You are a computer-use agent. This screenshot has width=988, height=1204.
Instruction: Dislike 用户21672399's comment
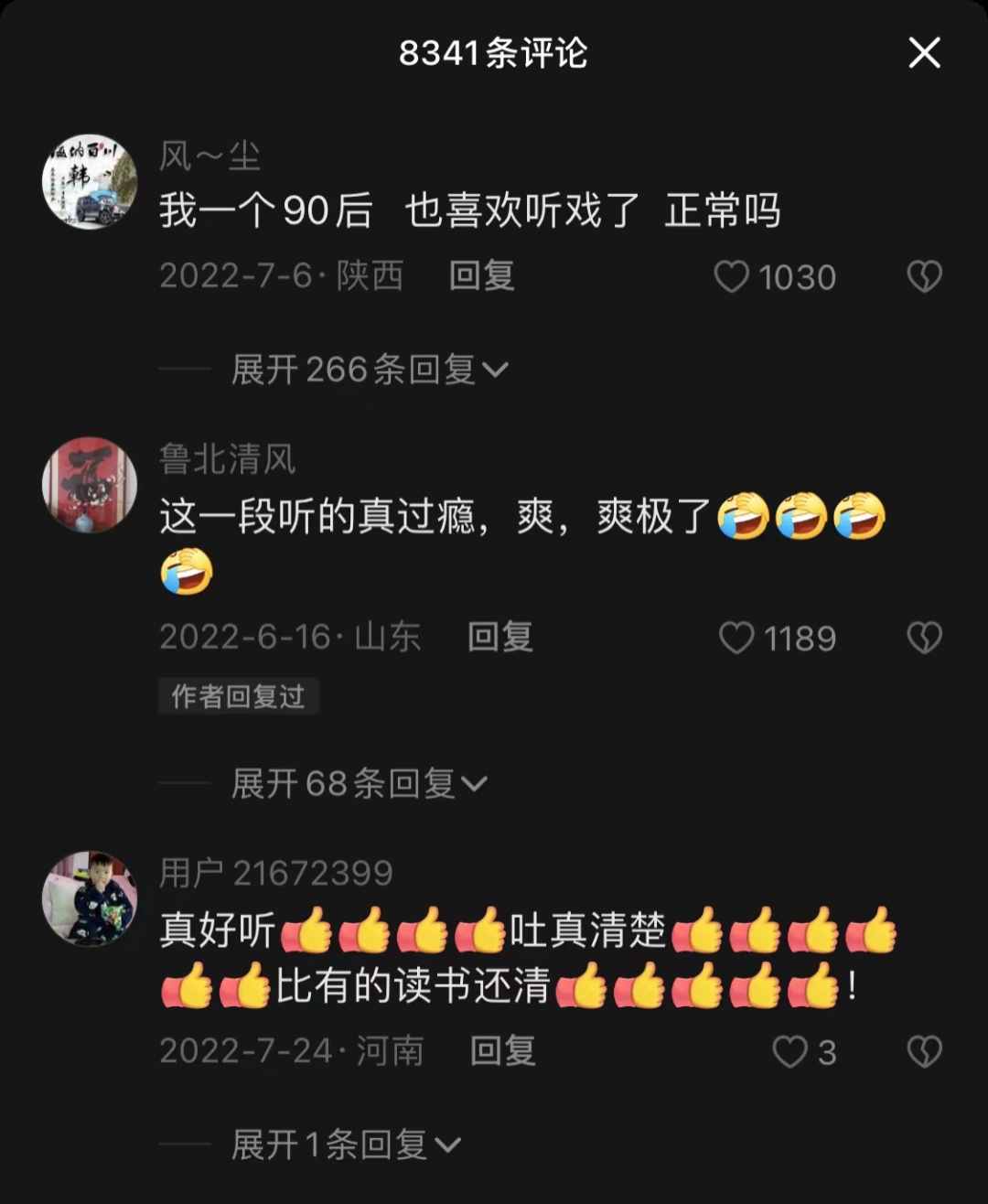pos(924,1052)
